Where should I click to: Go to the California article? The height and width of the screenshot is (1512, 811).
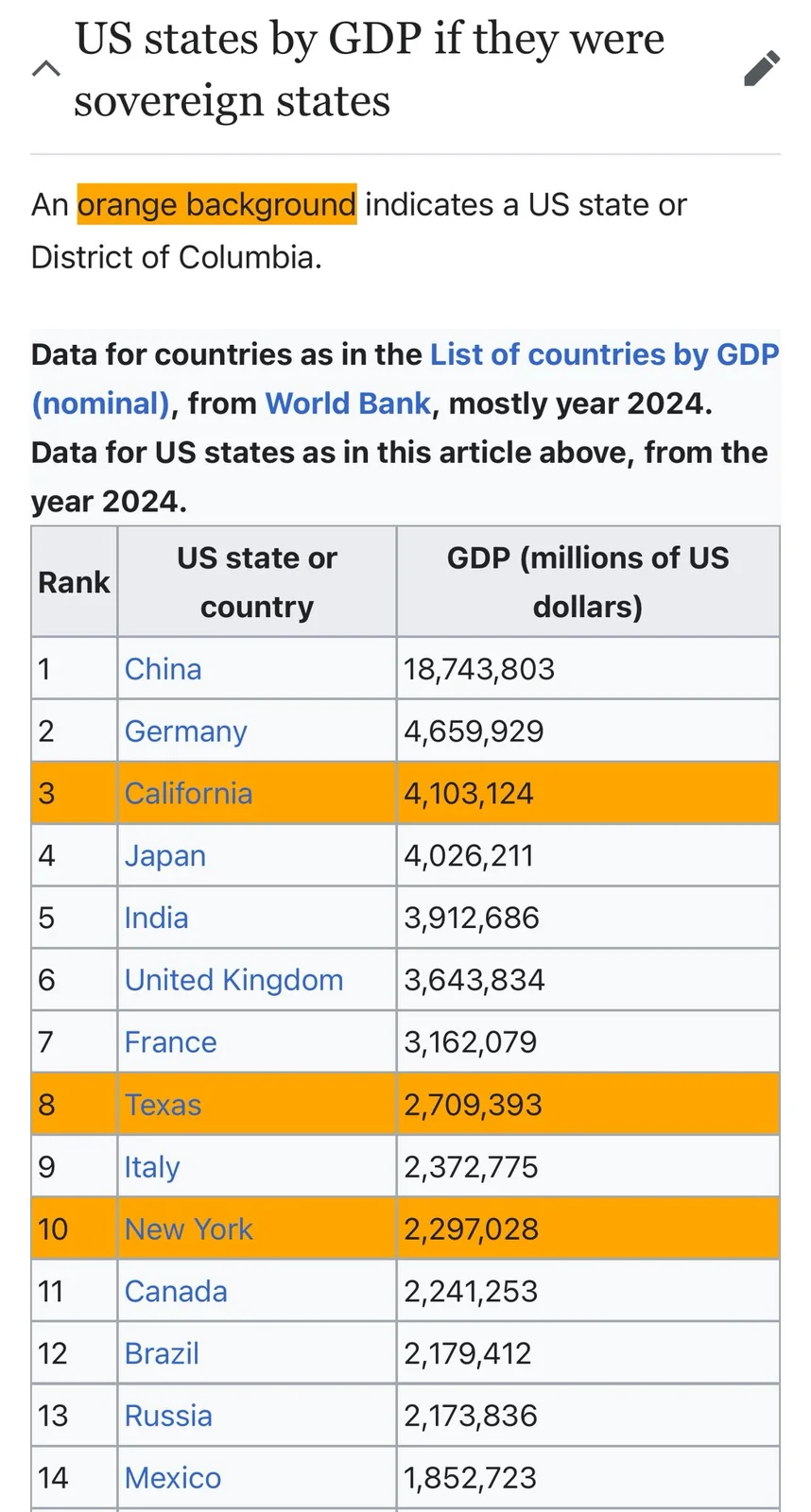tap(188, 794)
